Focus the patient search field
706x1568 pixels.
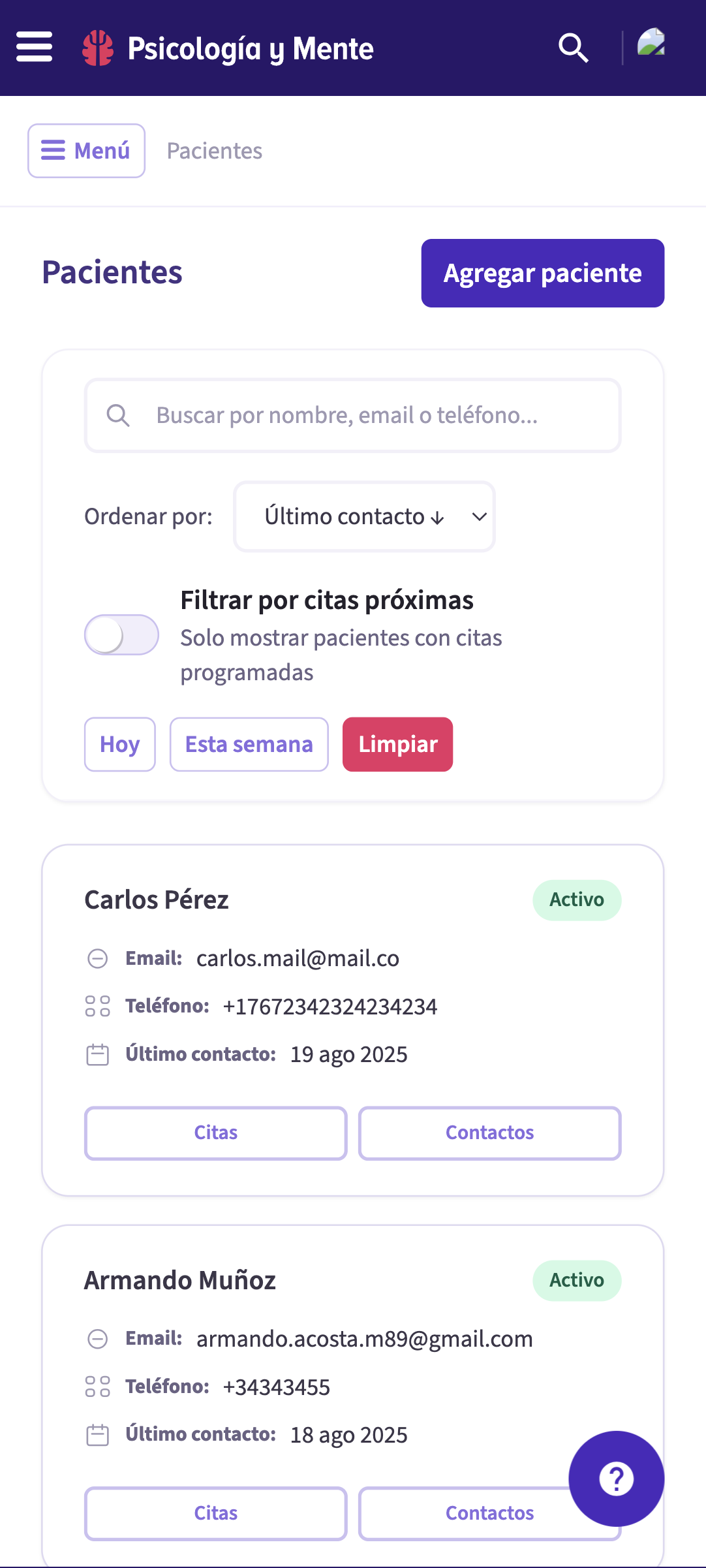(352, 415)
